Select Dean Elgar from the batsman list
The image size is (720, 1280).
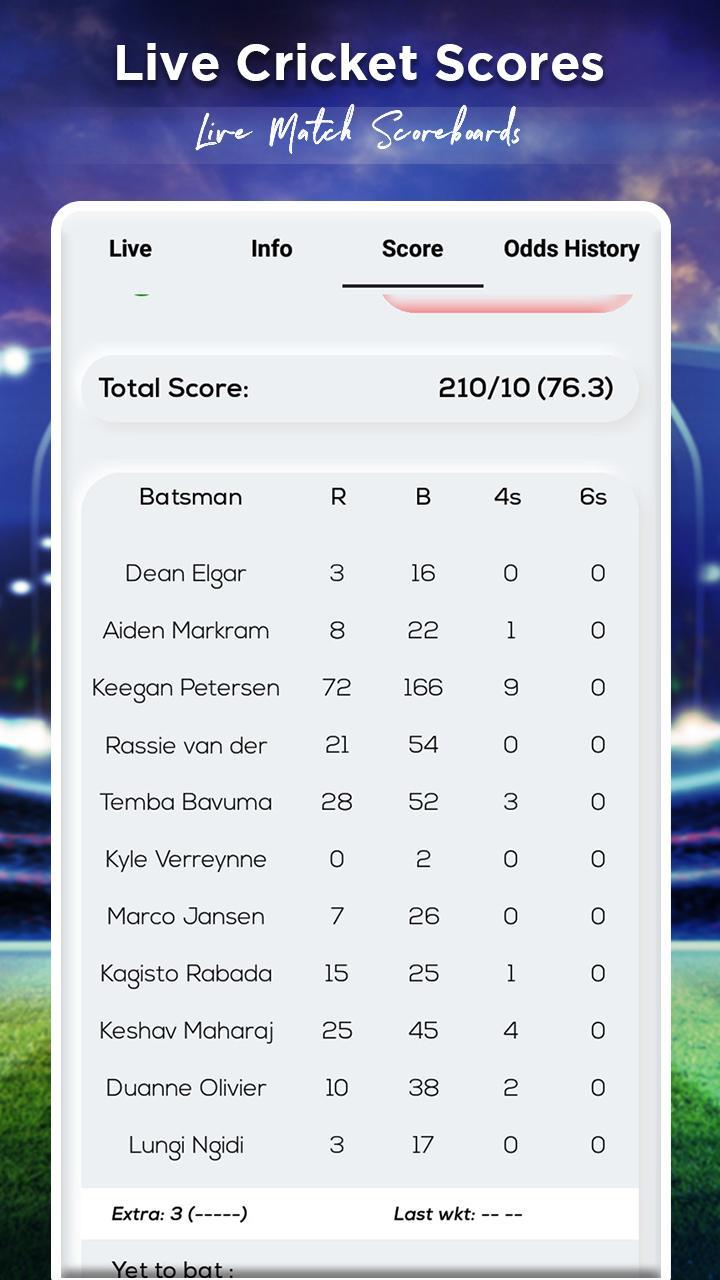[x=186, y=573]
